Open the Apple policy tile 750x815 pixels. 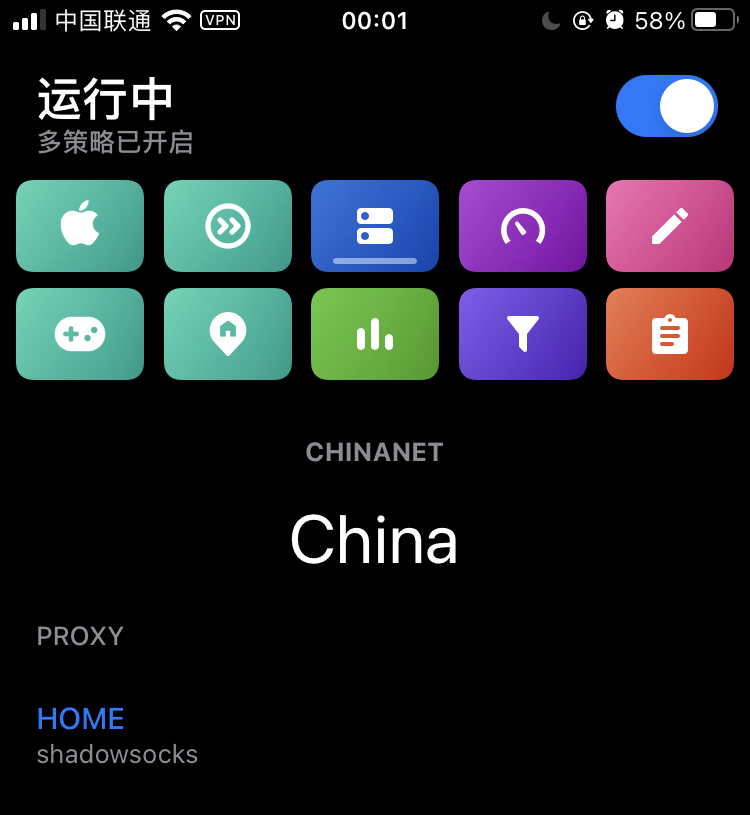[x=80, y=226]
